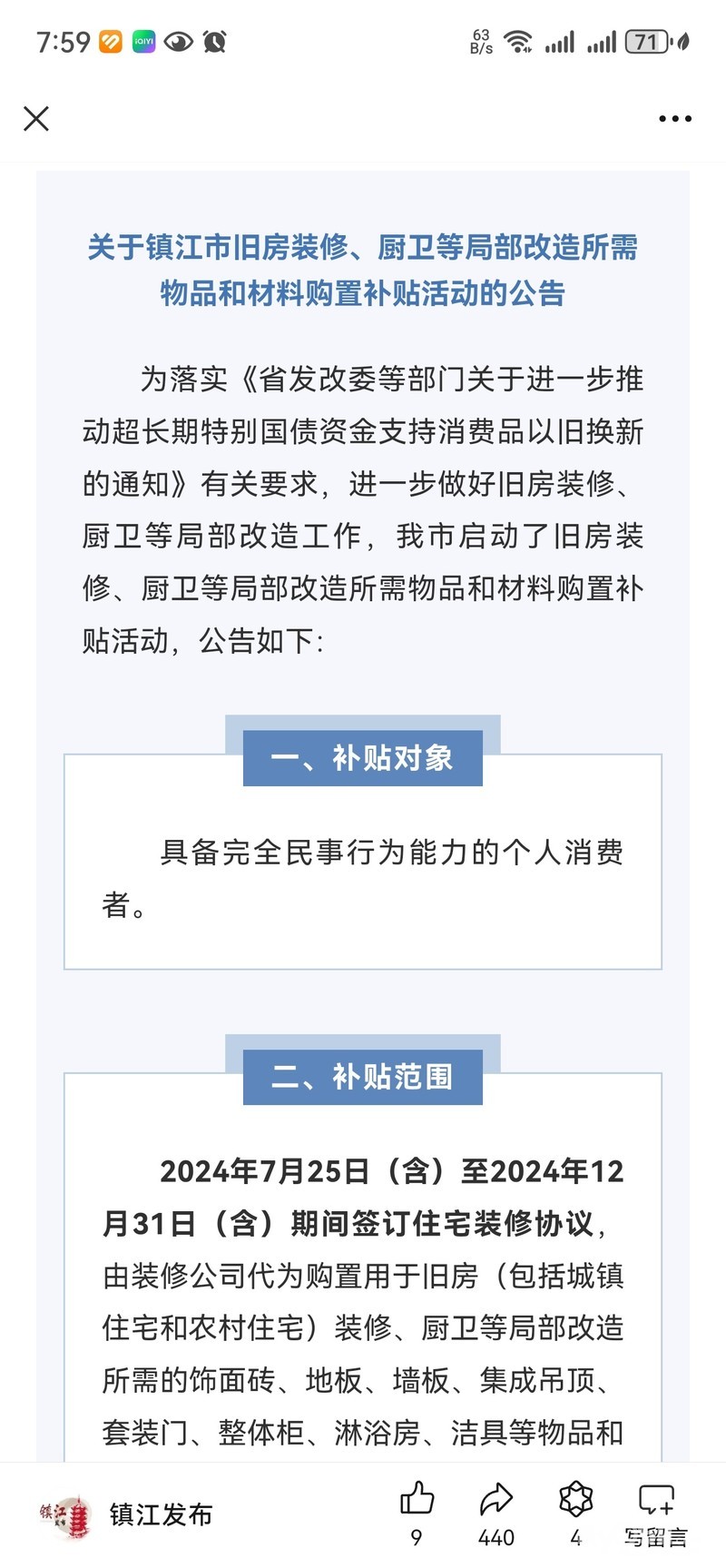Close the article page
Screen dimensions: 726x1568
(36, 118)
